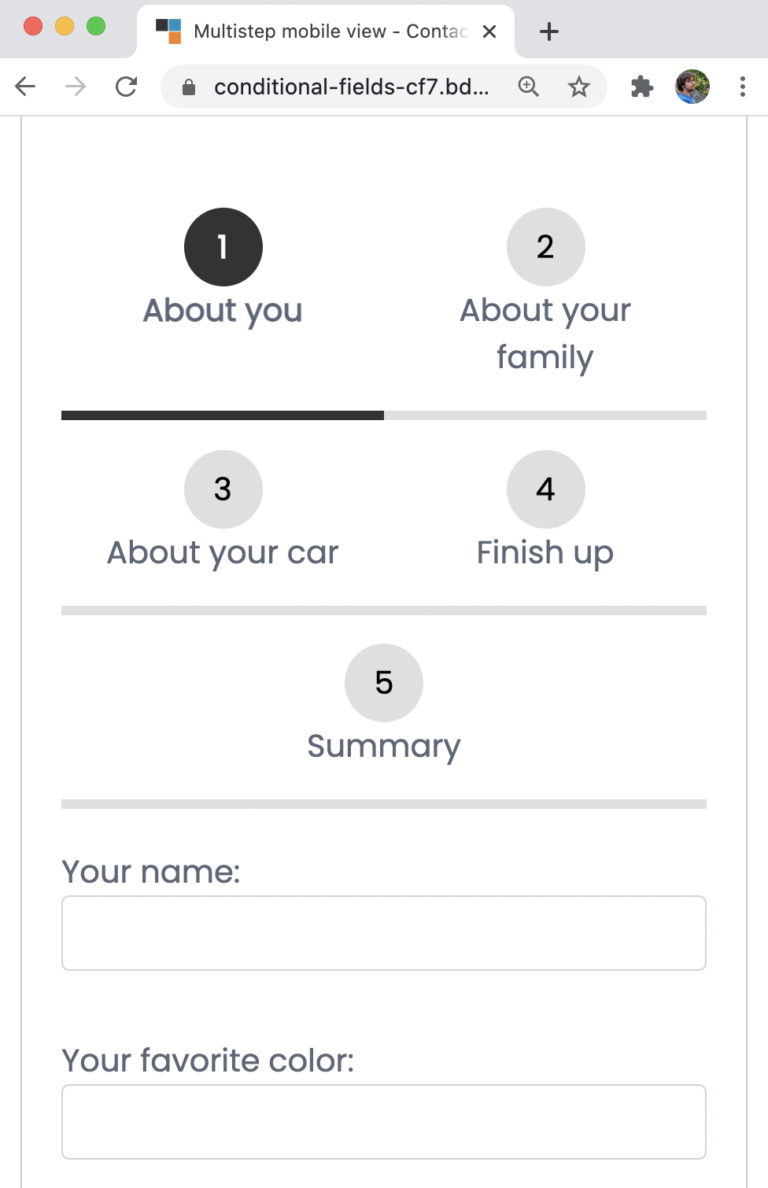Click the address bar URL text

tap(350, 87)
